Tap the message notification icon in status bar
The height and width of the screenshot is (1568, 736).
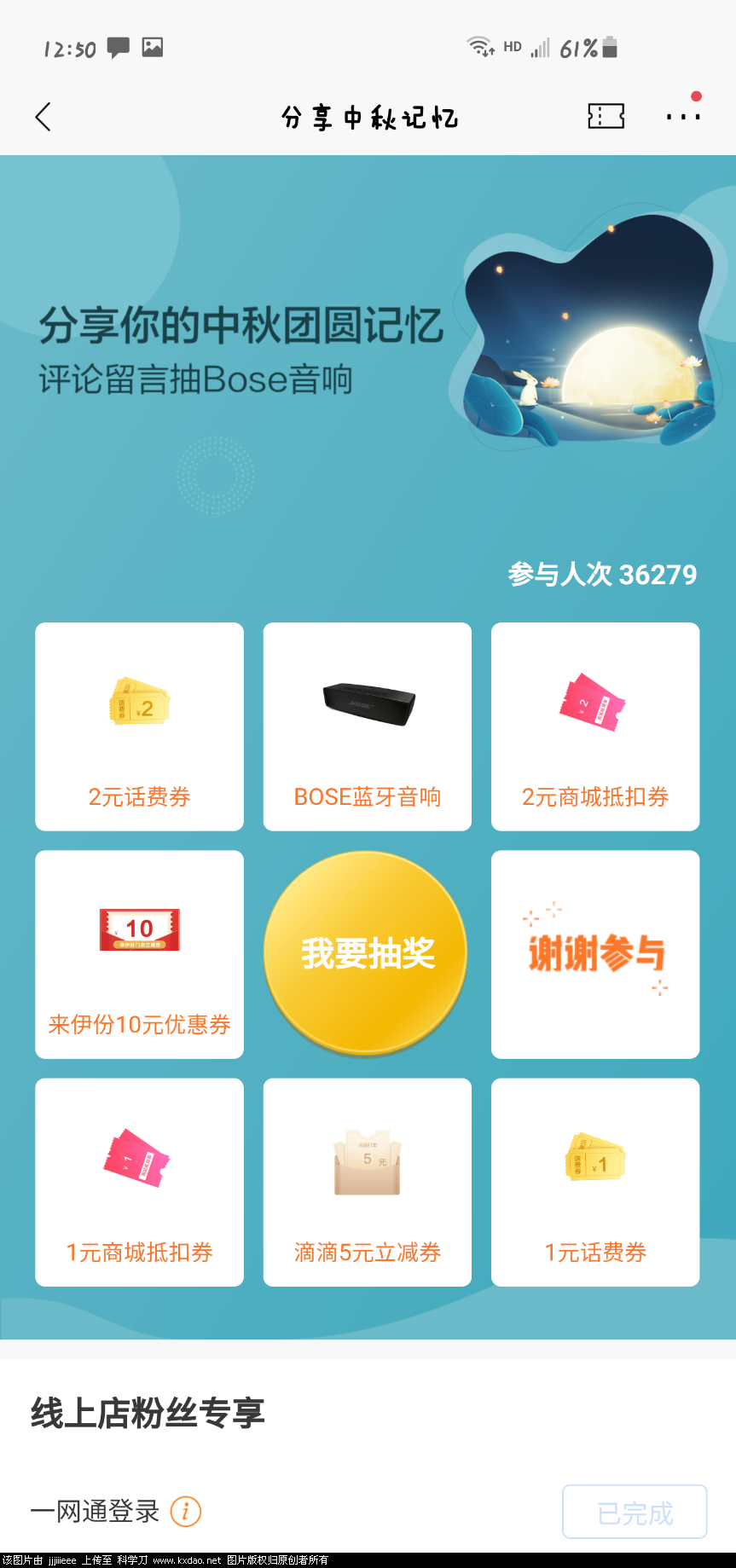[x=117, y=49]
